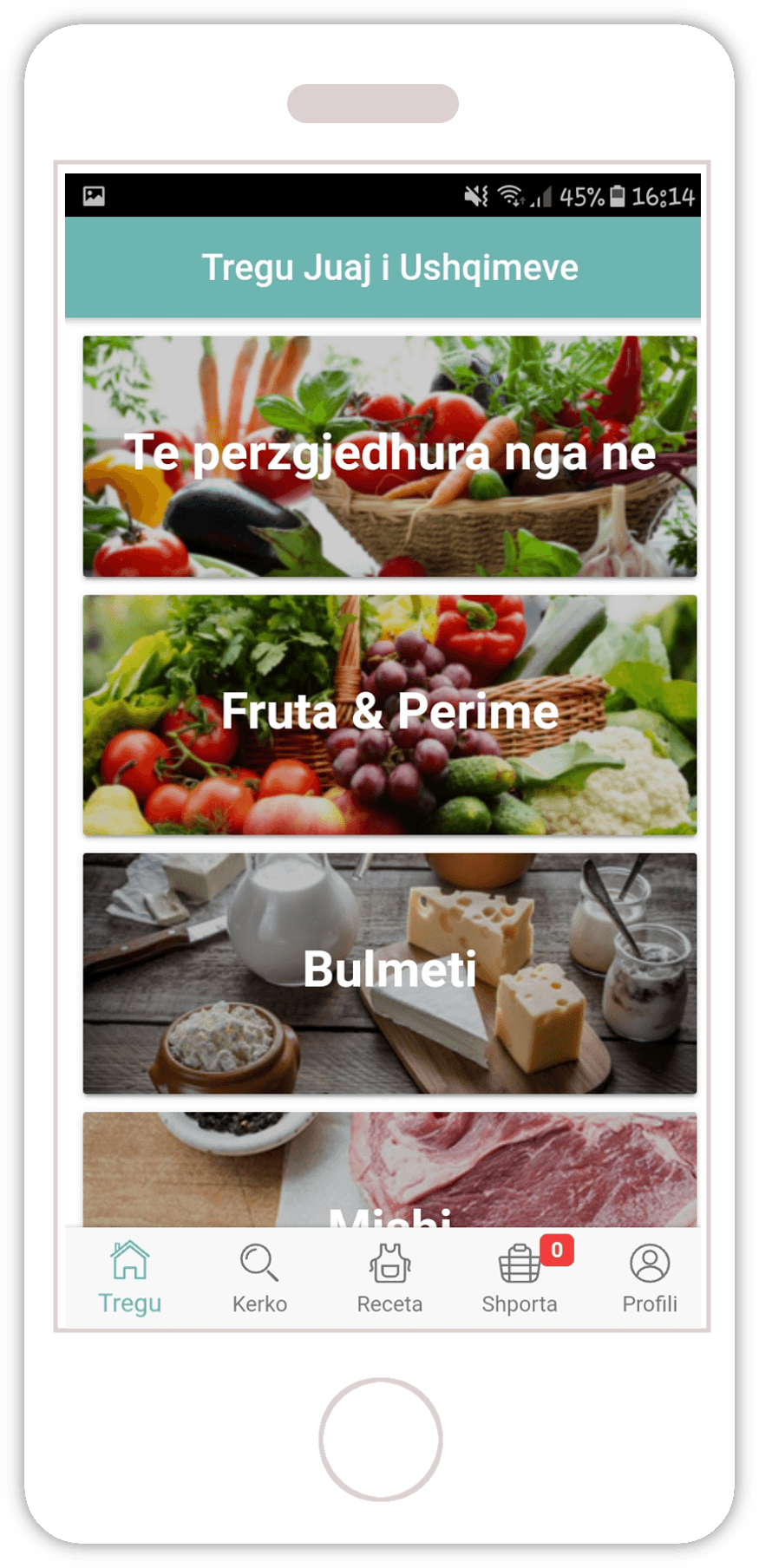
Task: Open the Receta tab
Action: point(389,1278)
